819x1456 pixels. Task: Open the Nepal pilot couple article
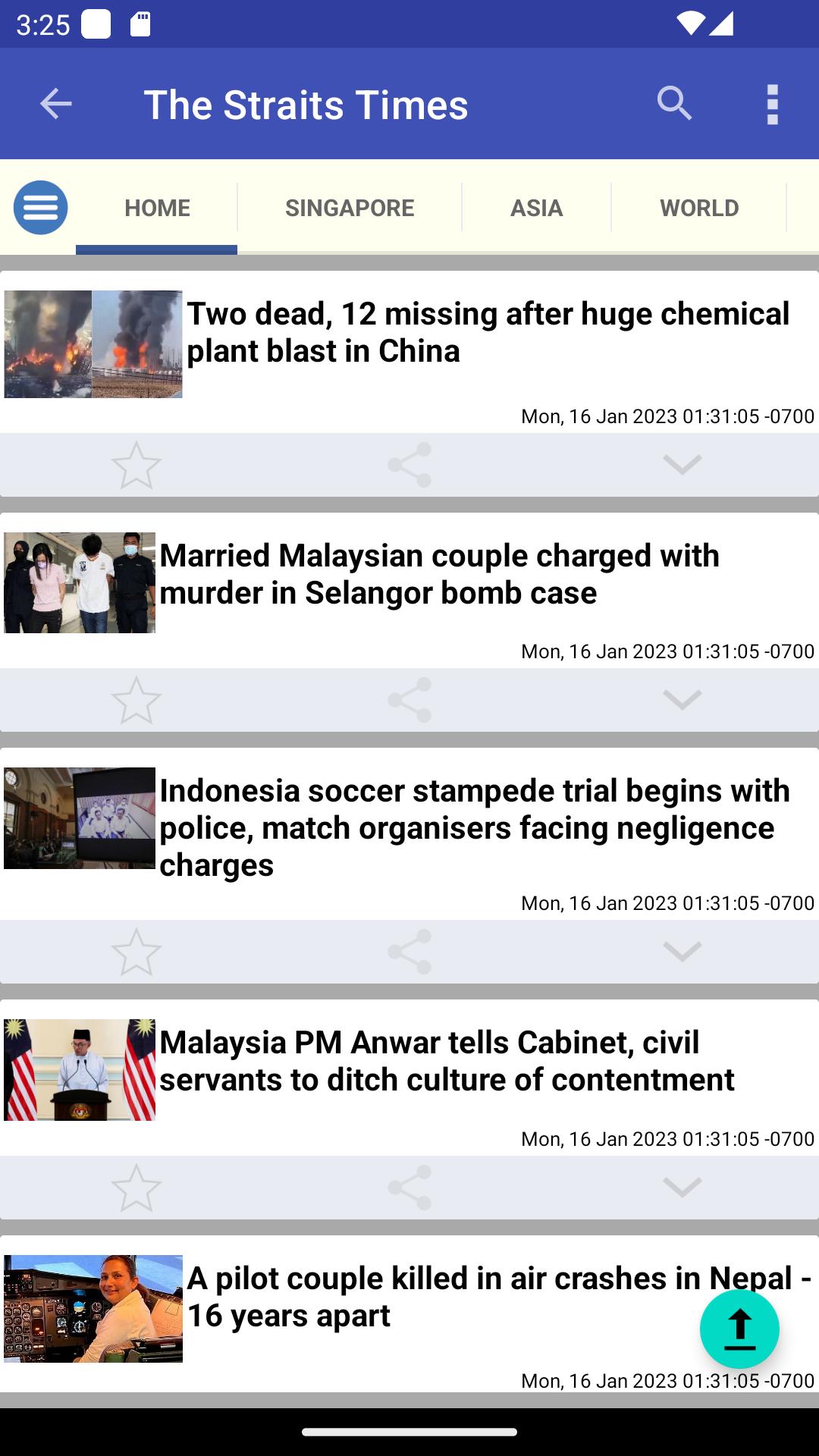499,1297
